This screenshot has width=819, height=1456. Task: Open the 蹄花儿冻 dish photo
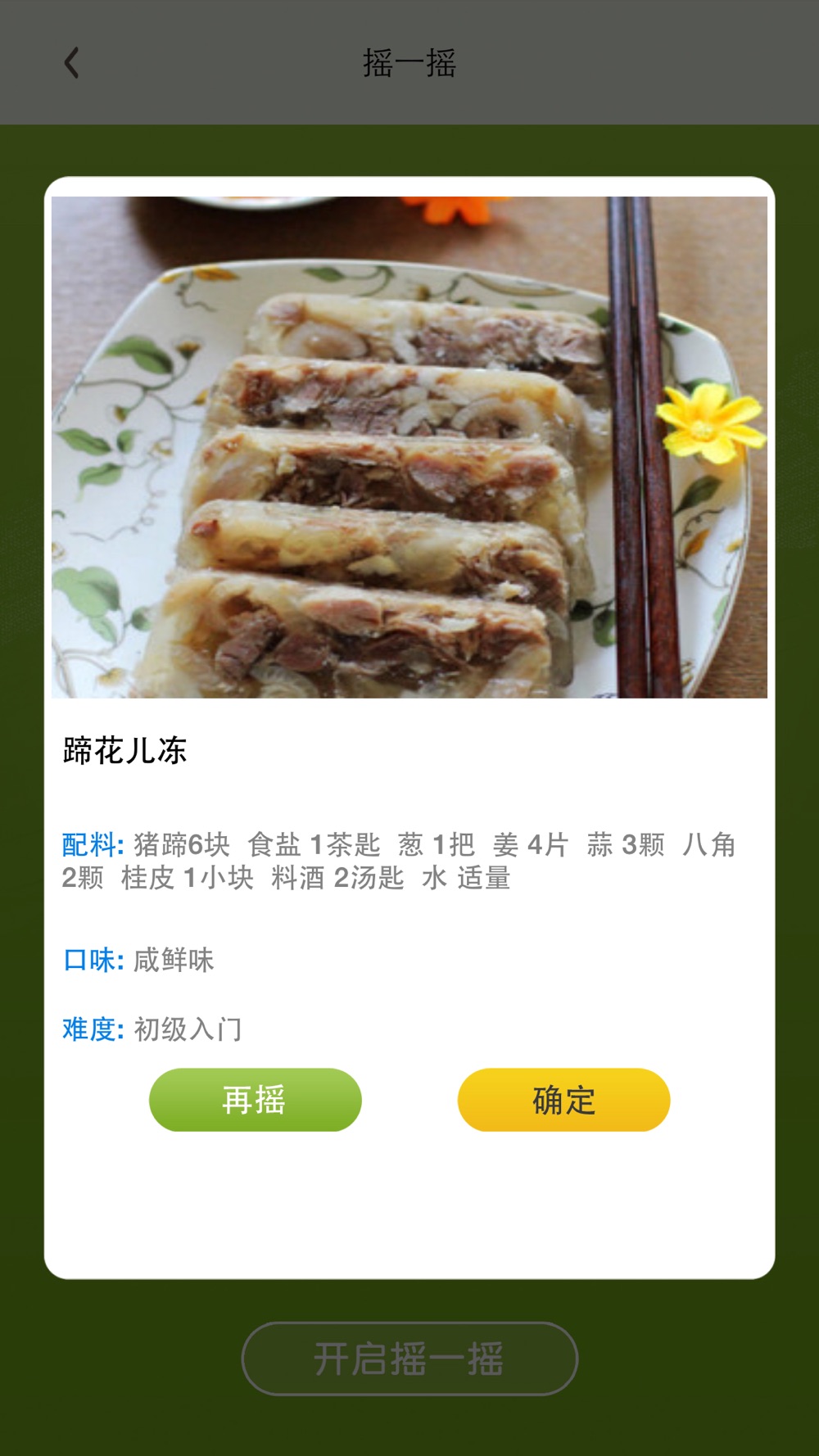tap(409, 447)
